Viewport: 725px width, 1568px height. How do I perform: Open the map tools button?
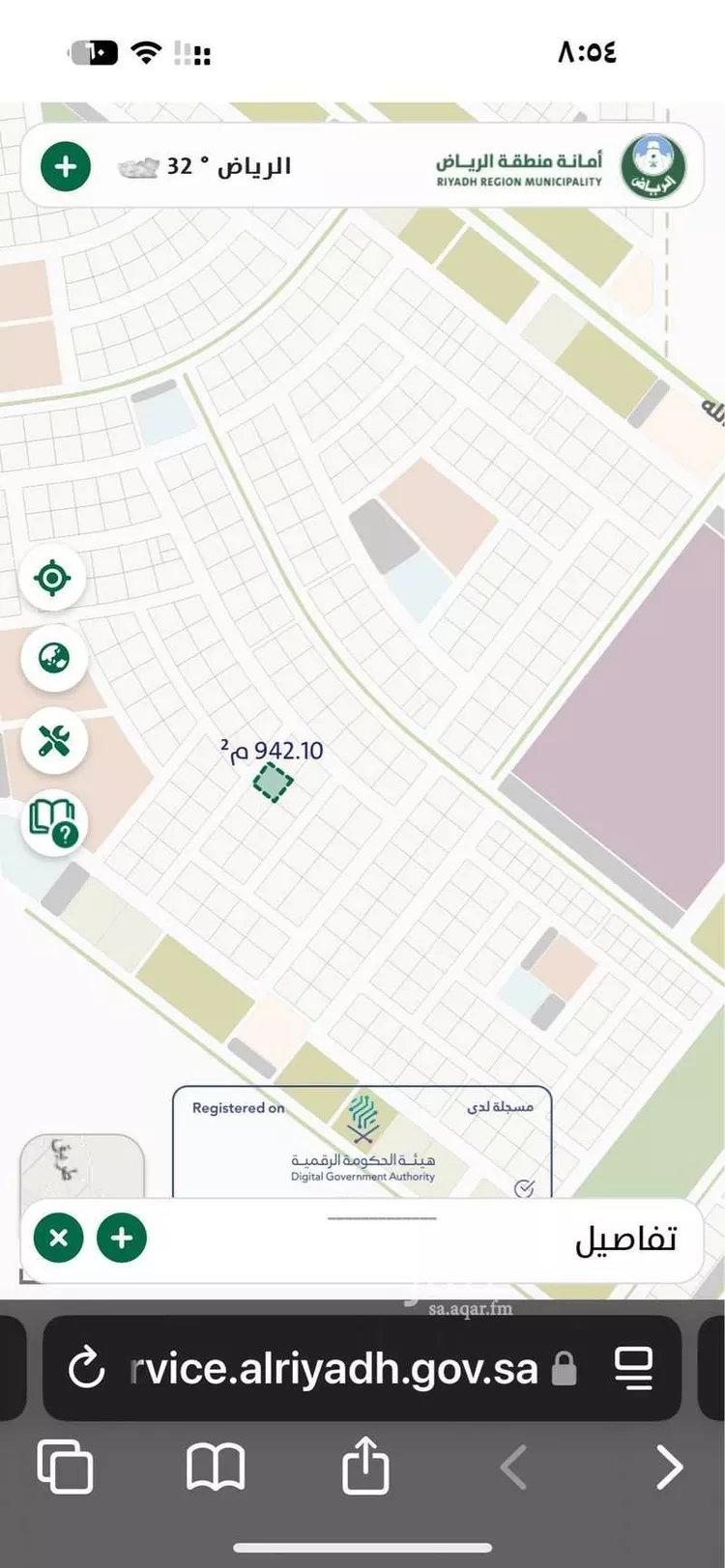tap(54, 741)
